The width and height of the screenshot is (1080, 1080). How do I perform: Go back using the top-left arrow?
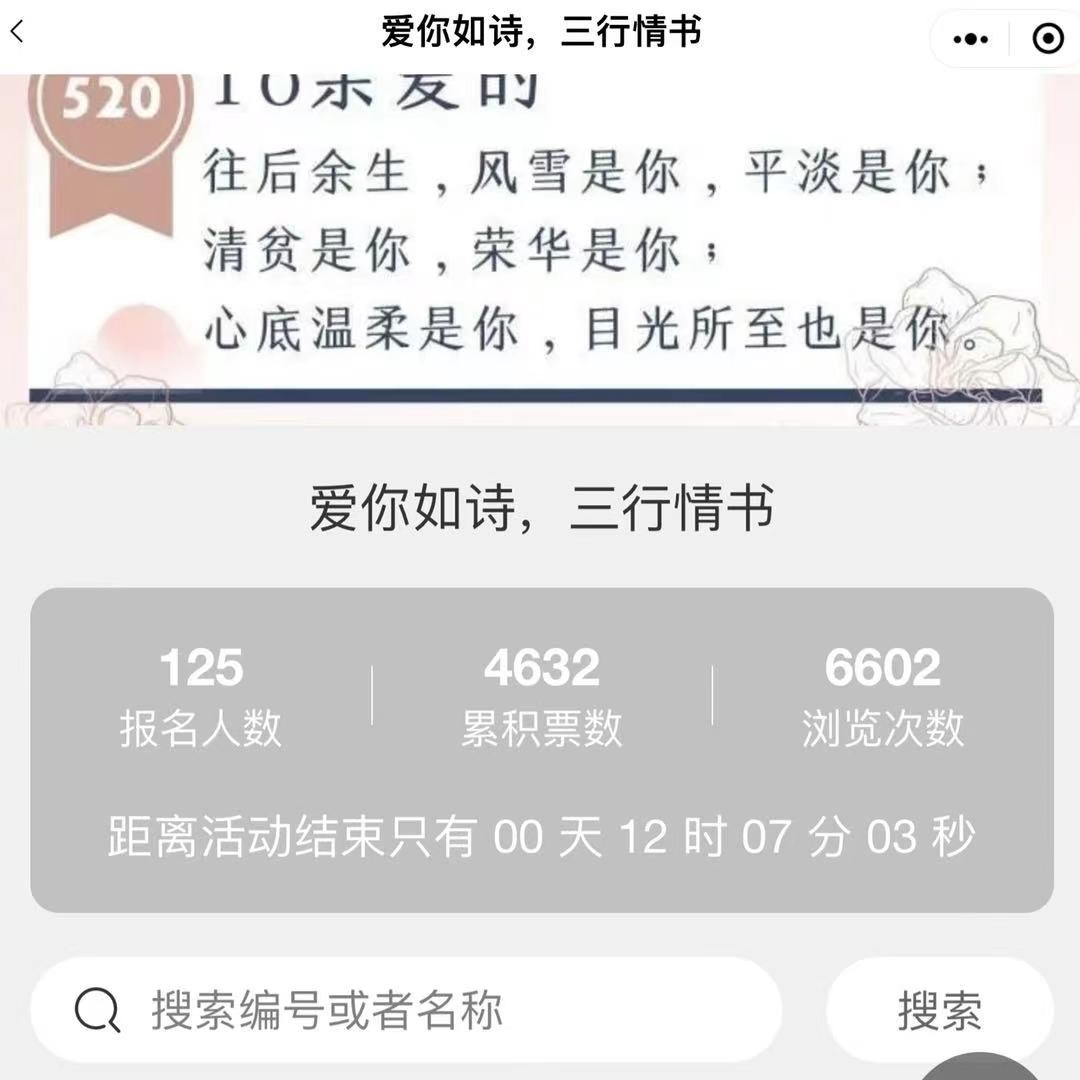click(x=17, y=33)
